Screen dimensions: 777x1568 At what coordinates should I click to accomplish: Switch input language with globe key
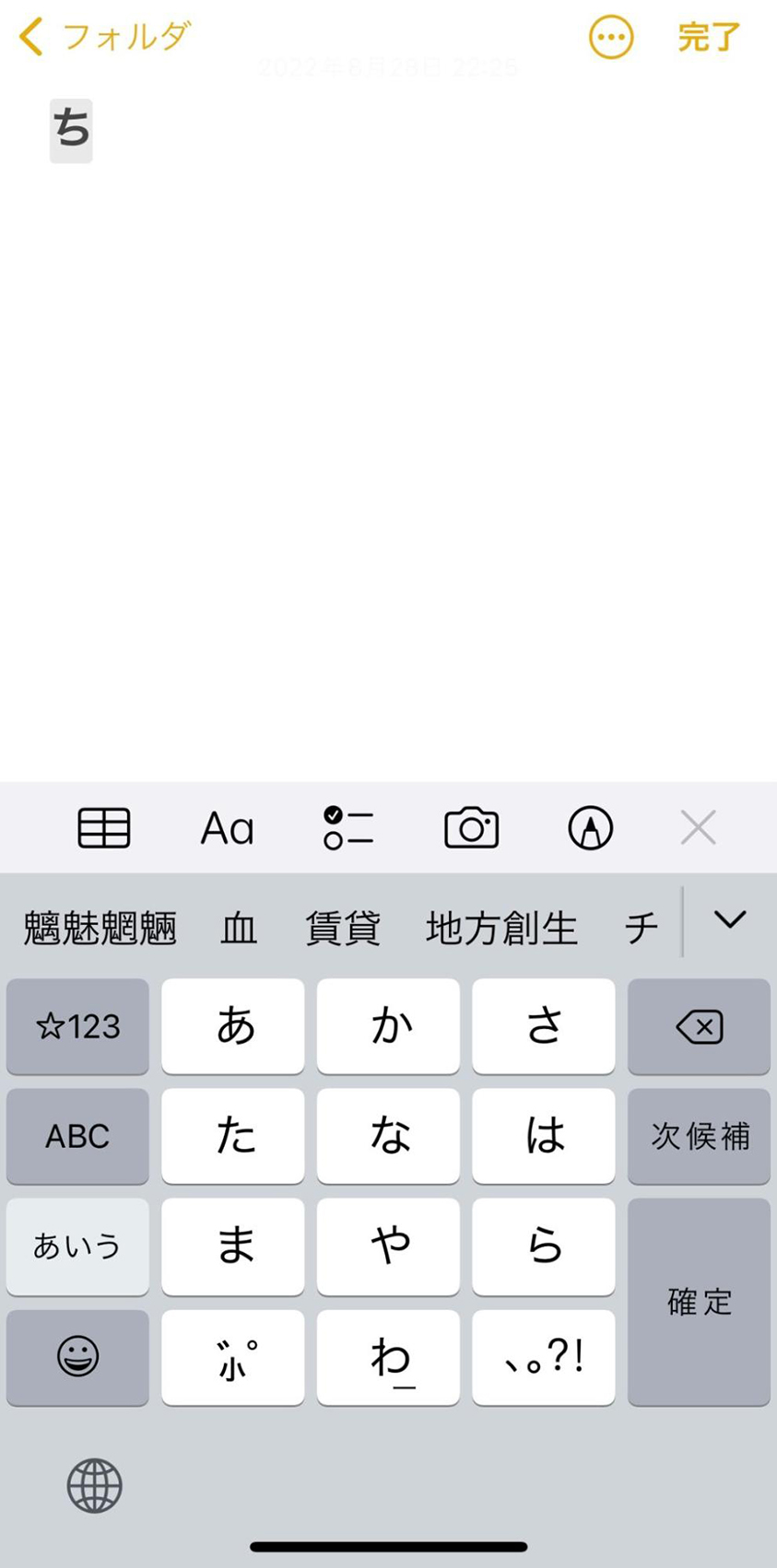94,1485
